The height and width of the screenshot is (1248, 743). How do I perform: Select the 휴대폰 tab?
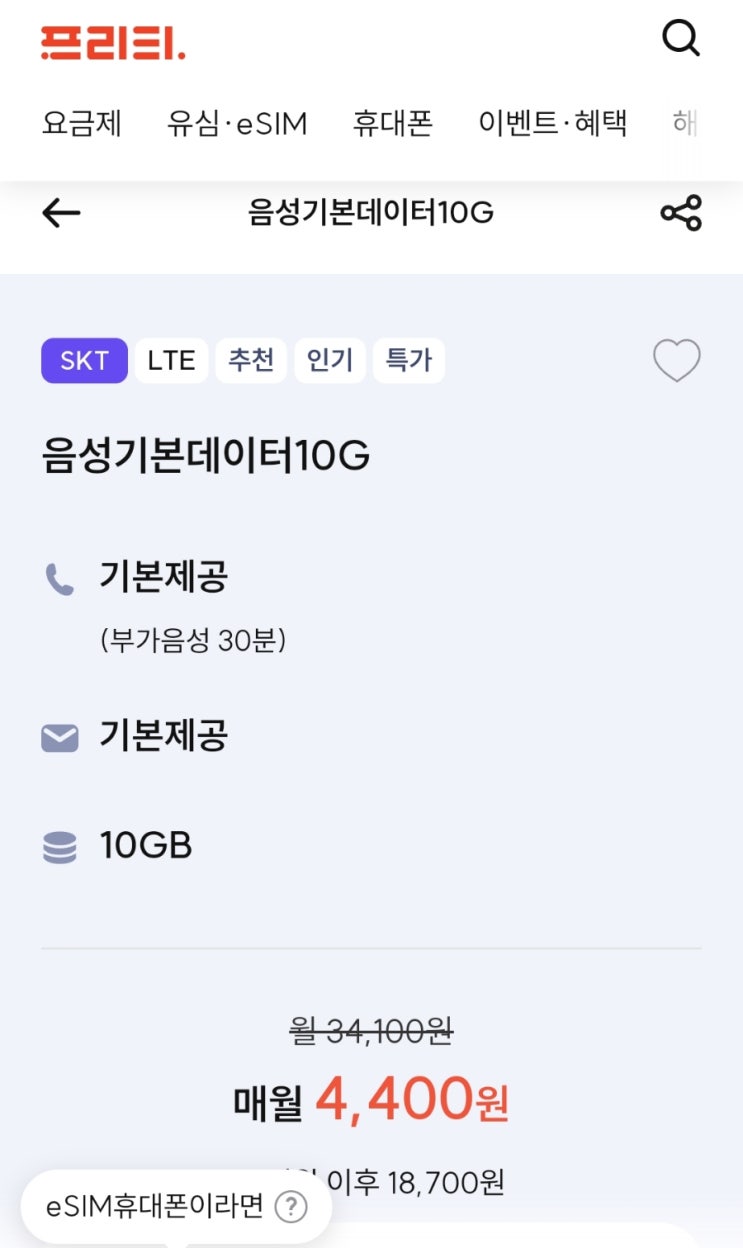(x=393, y=124)
